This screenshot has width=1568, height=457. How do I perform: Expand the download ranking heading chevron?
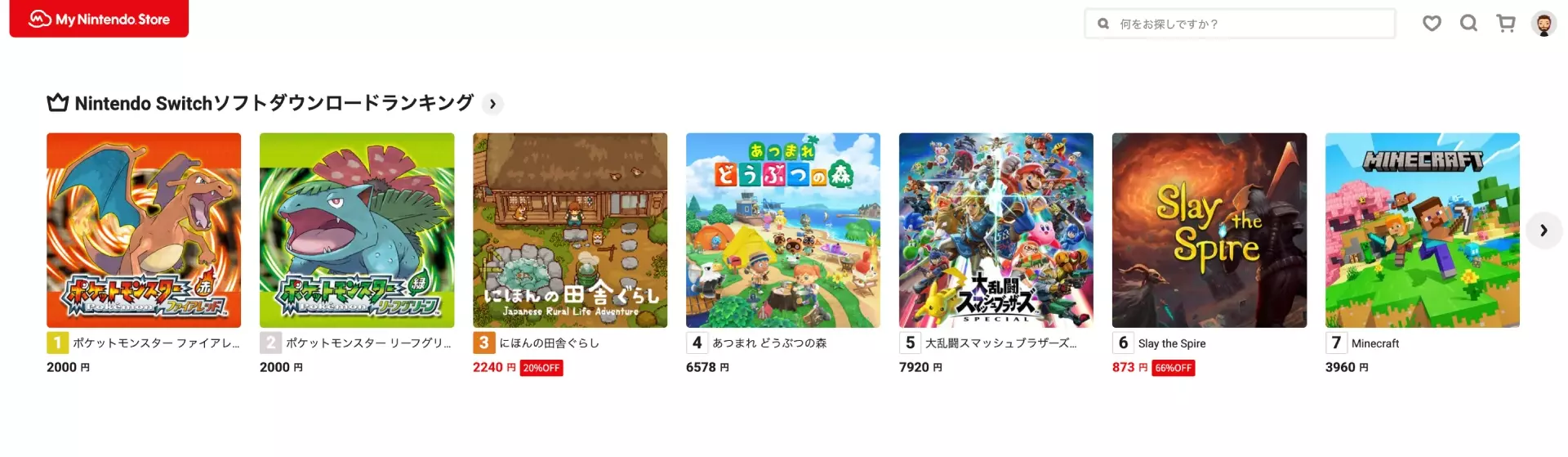(492, 104)
